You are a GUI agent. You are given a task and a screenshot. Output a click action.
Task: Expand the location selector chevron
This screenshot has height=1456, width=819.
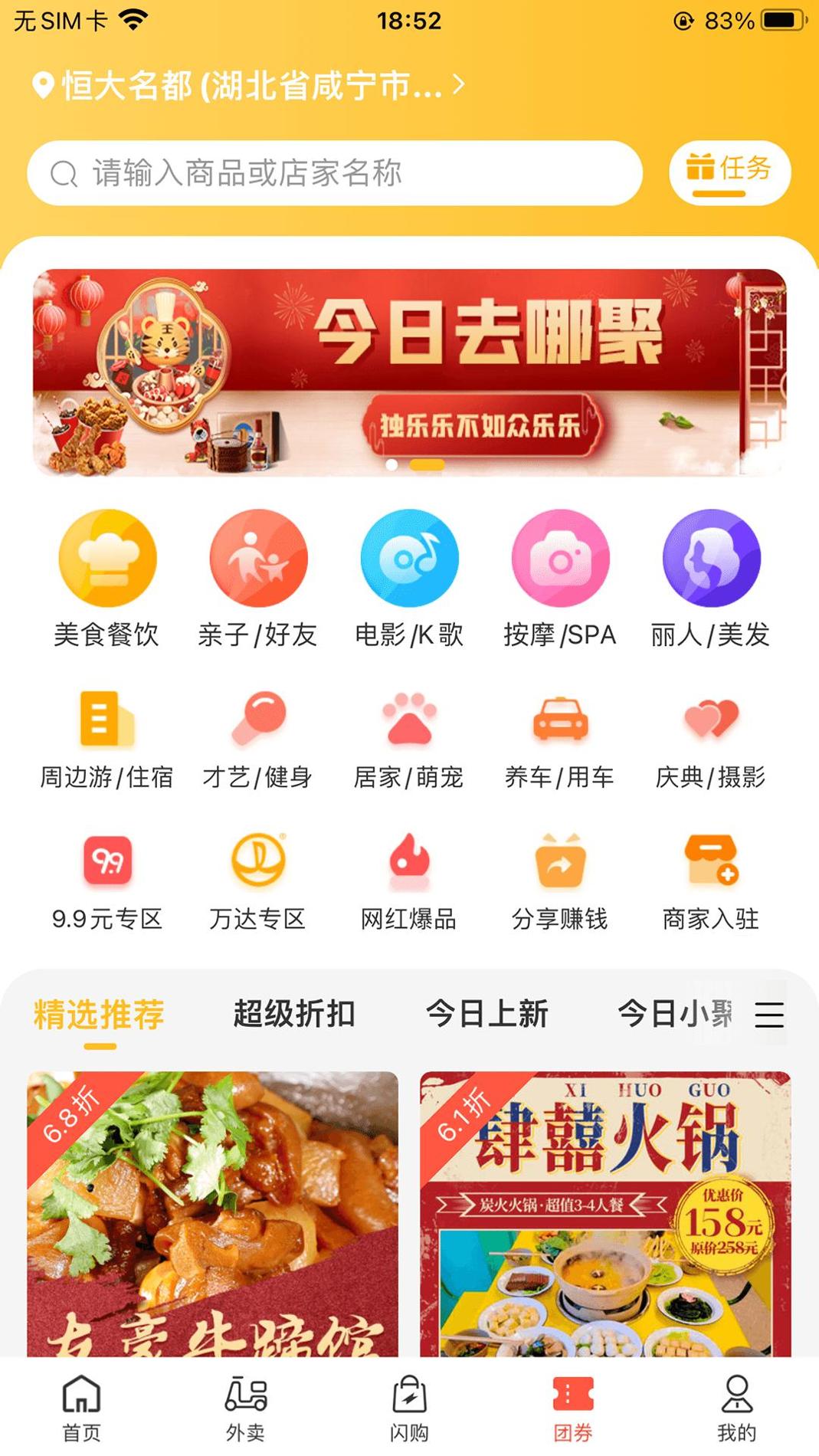coord(459,87)
